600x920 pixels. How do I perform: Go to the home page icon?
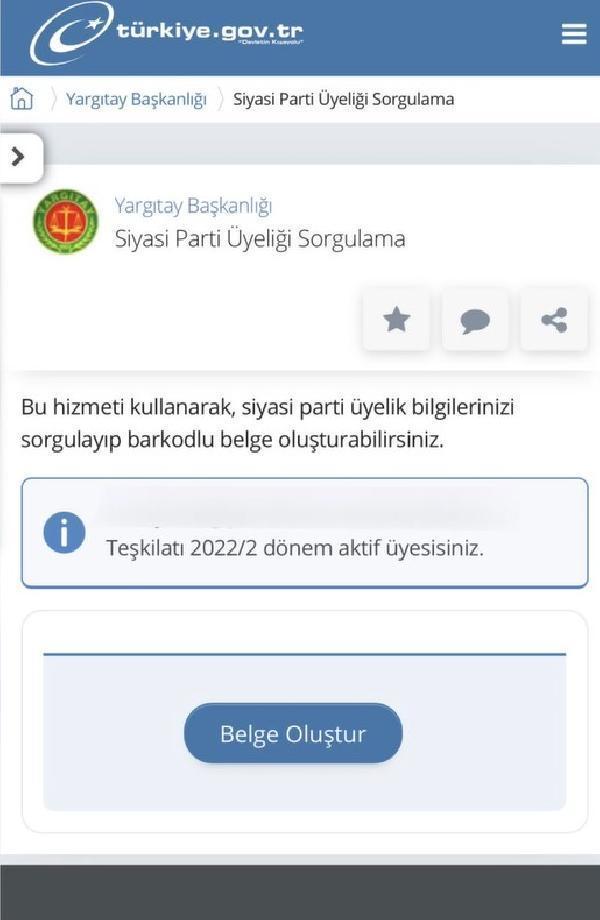(x=21, y=99)
